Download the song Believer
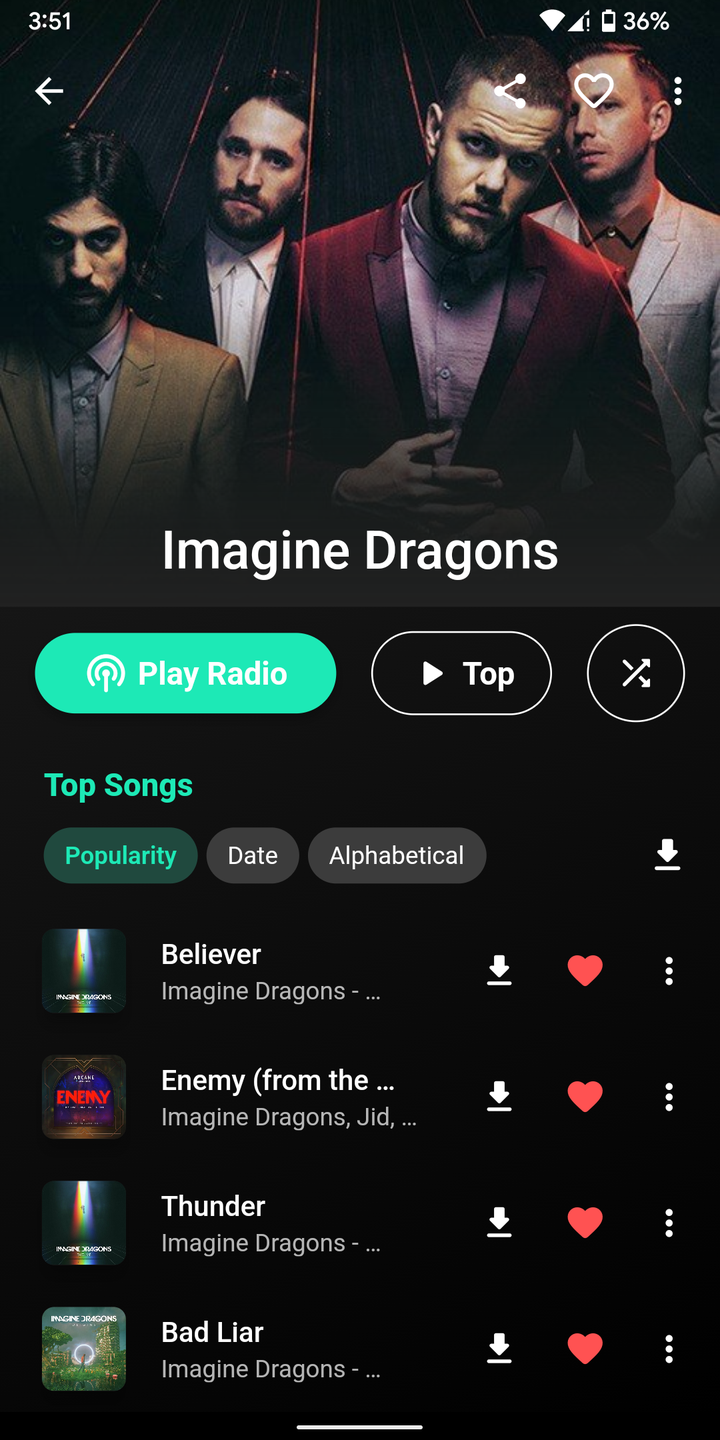 [499, 971]
